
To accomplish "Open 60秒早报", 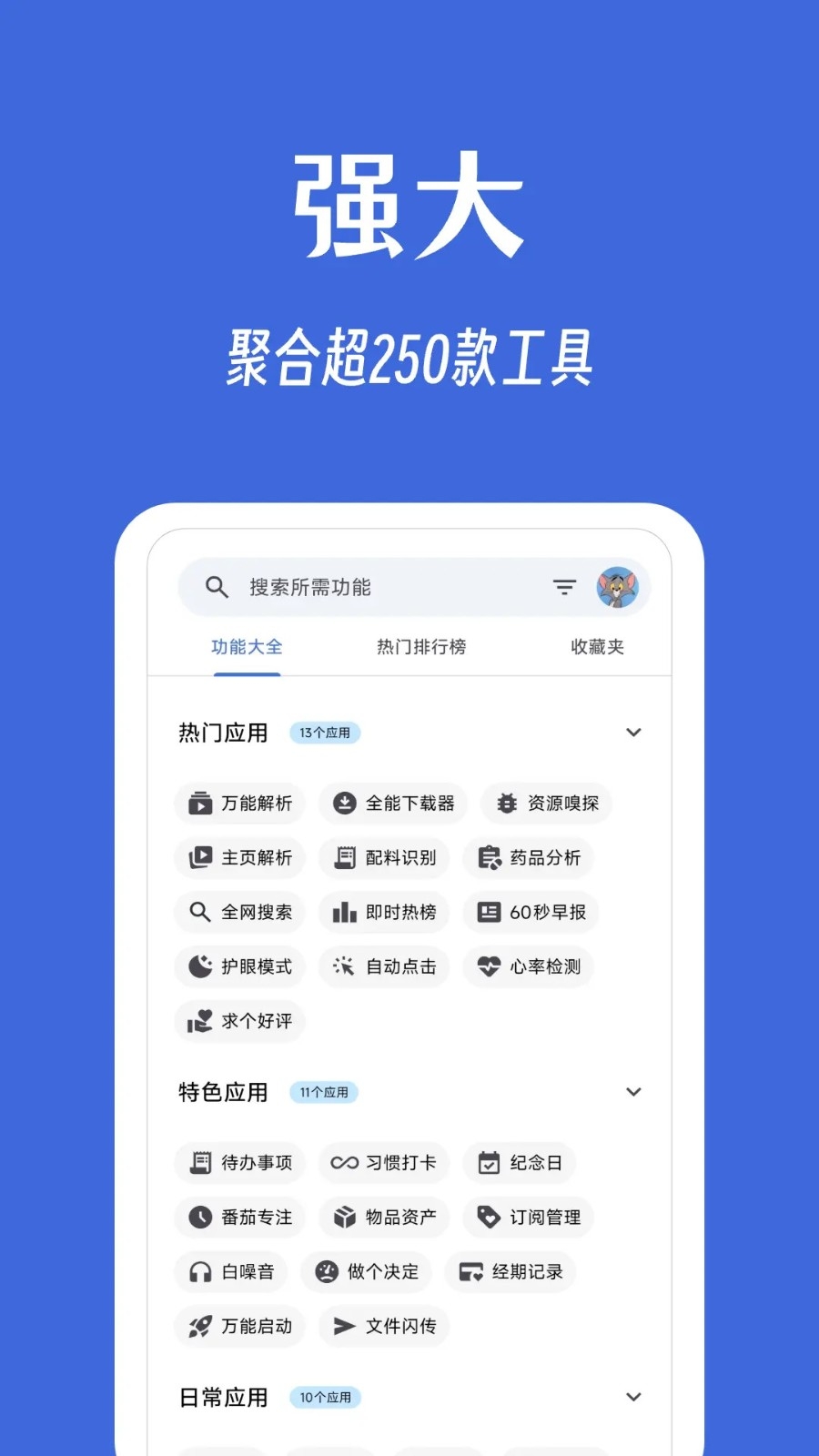I will pyautogui.click(x=531, y=913).
